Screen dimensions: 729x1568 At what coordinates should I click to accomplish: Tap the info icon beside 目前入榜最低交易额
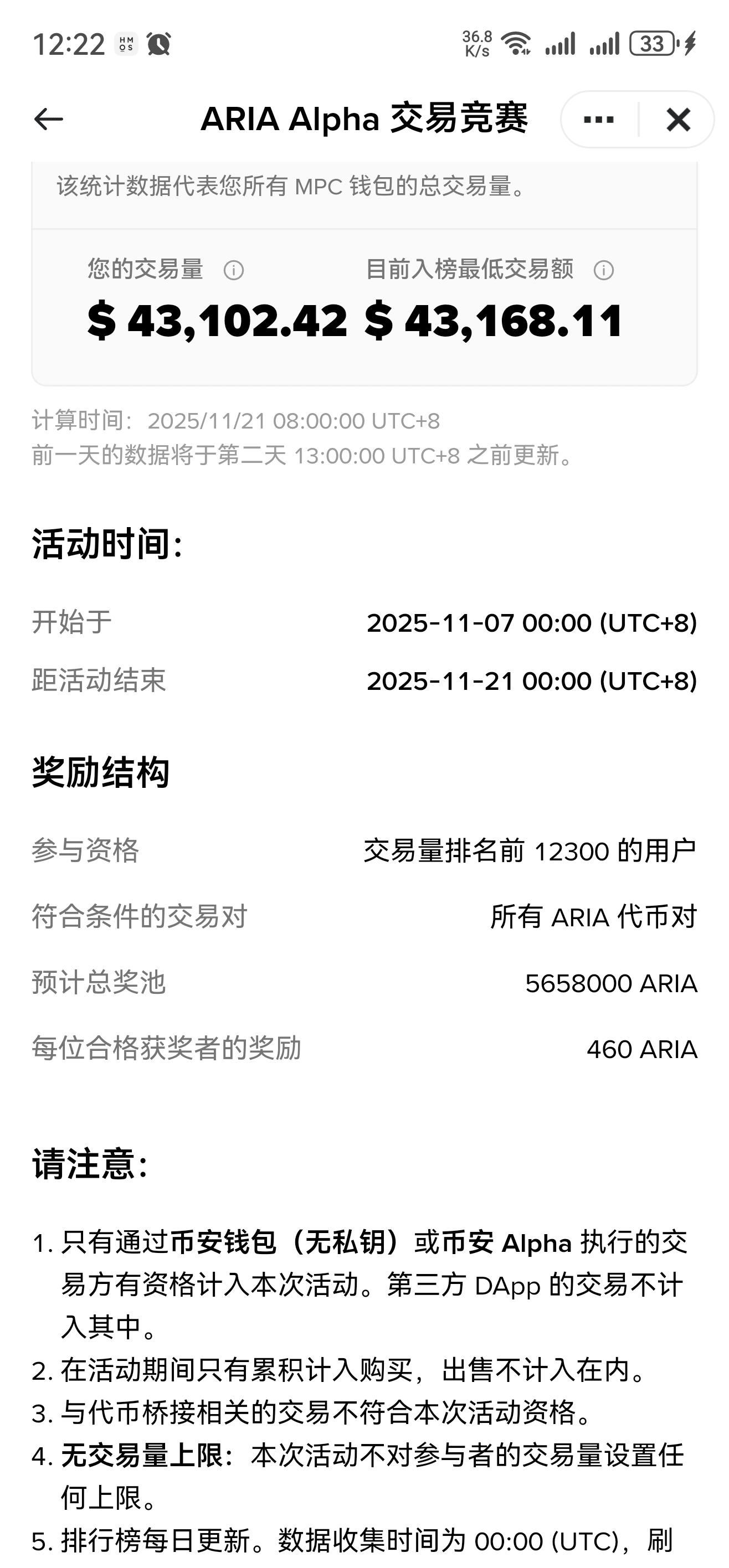pyautogui.click(x=604, y=270)
